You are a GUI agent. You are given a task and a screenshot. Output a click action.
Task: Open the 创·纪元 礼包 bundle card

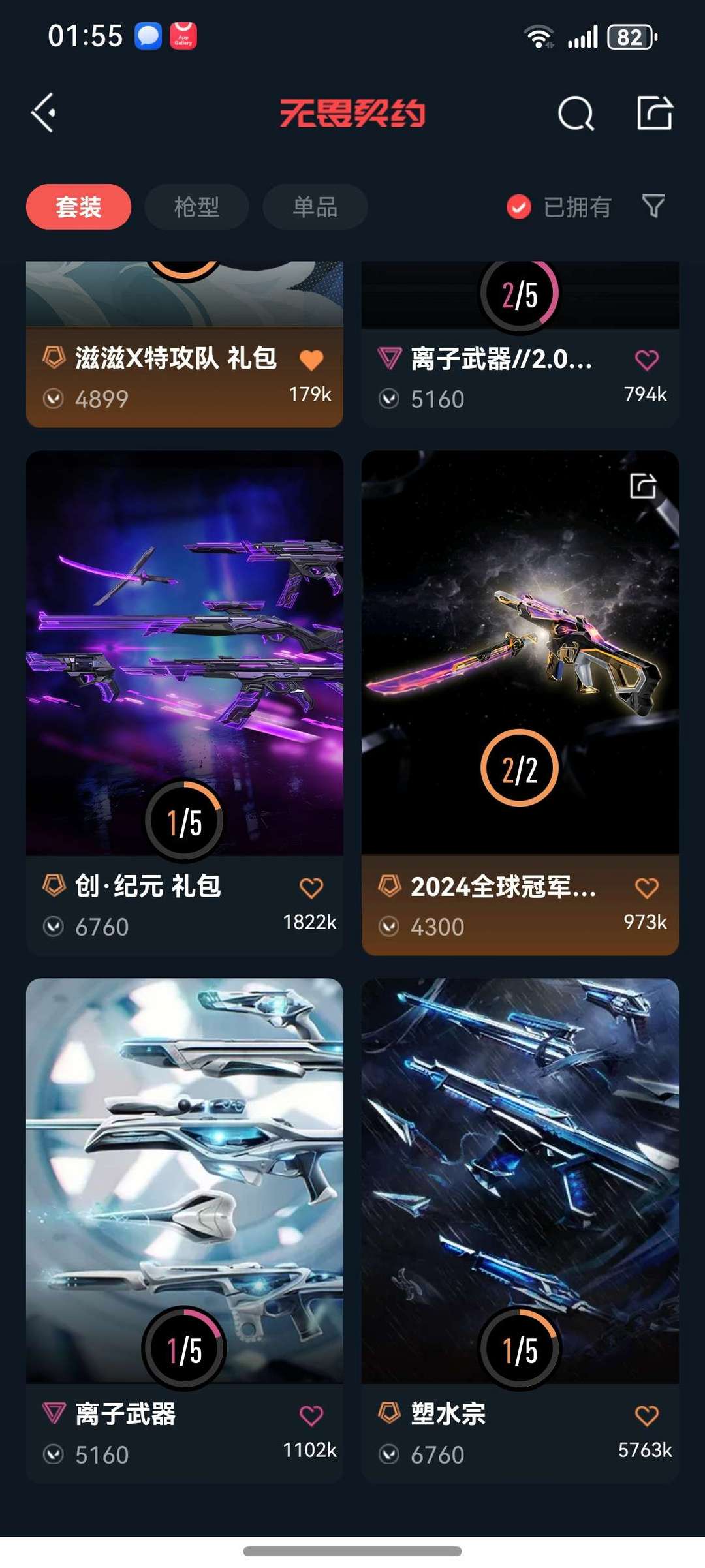coord(184,653)
